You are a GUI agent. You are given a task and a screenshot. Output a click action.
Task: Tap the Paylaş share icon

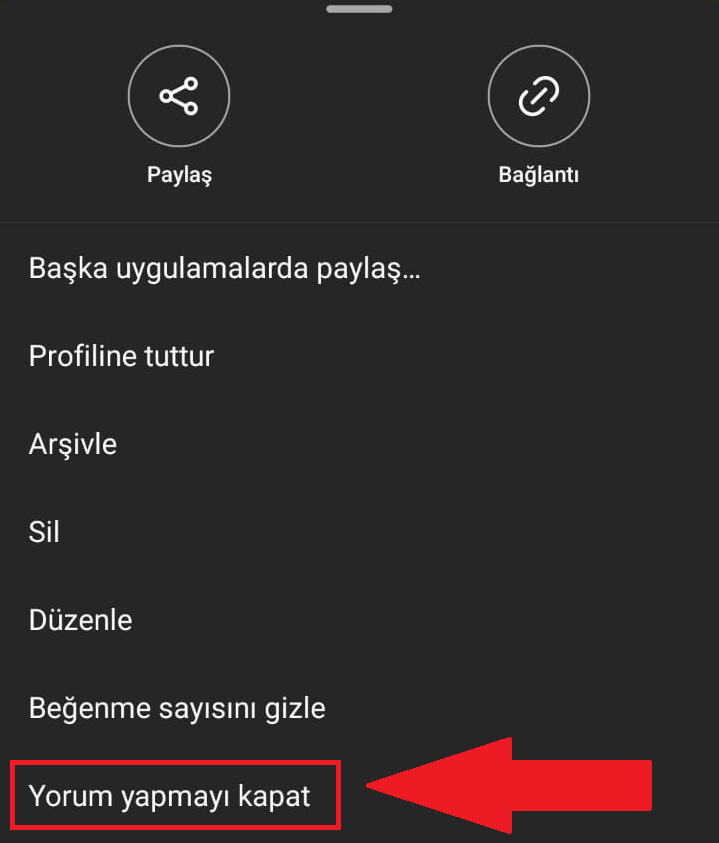coord(179,97)
